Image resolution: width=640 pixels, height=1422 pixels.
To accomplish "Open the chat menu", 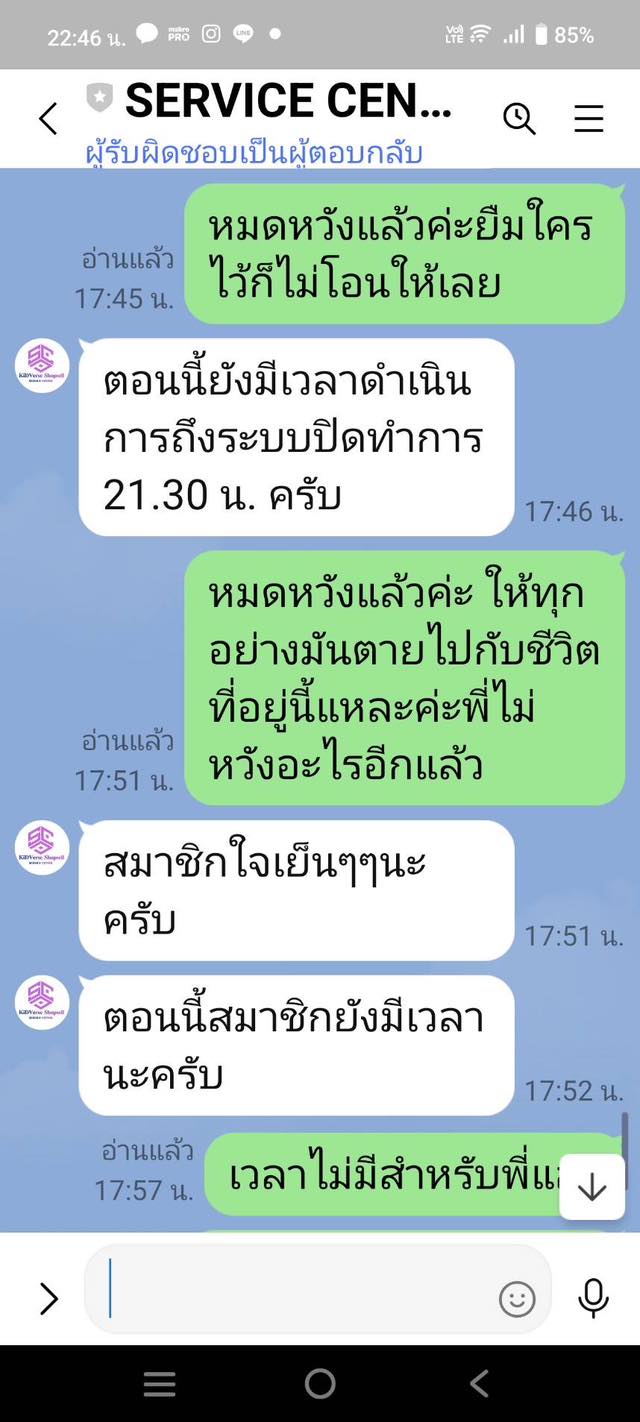I will coord(588,119).
